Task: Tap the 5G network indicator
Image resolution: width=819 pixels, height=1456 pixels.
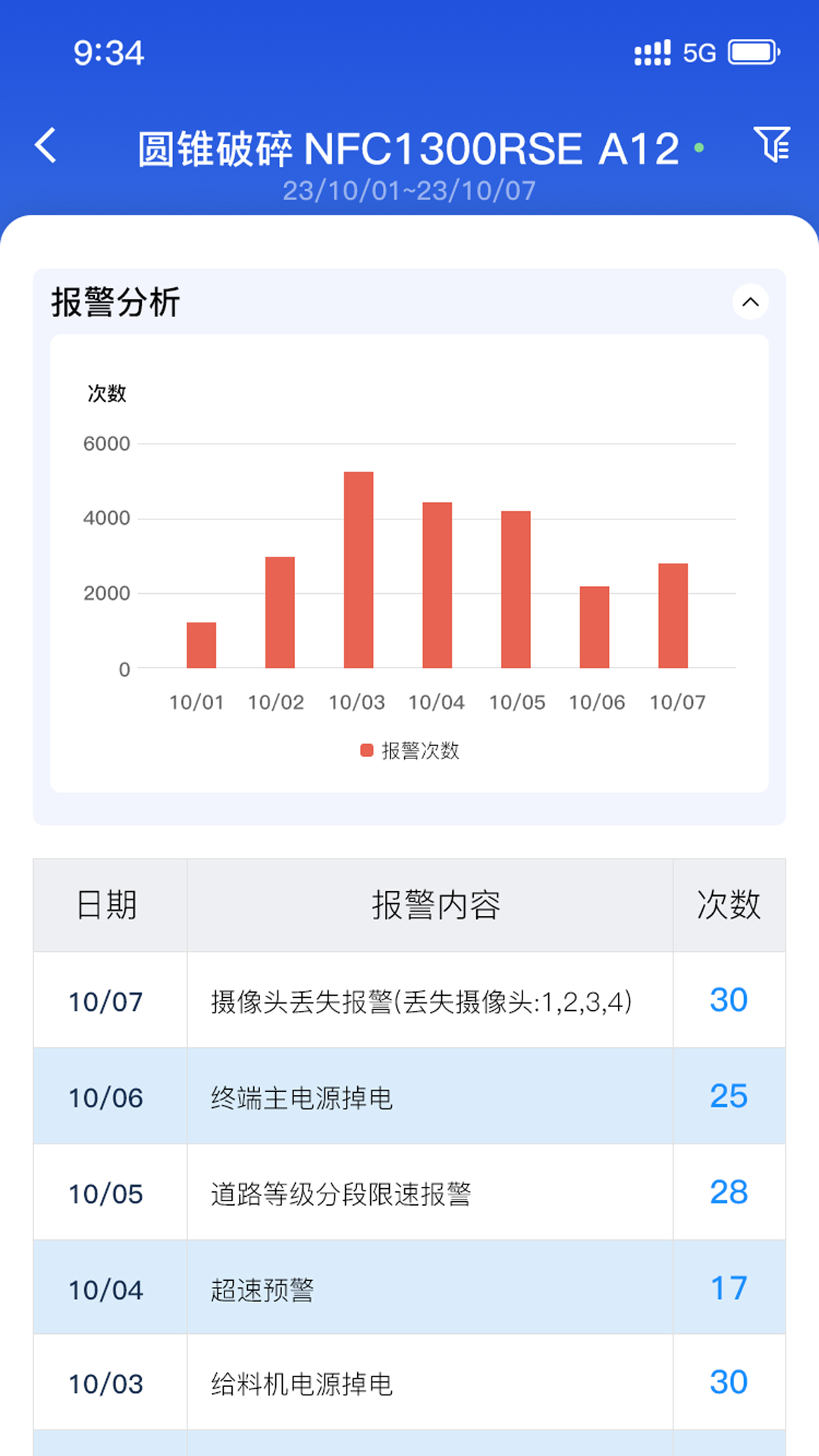Action: [x=699, y=52]
